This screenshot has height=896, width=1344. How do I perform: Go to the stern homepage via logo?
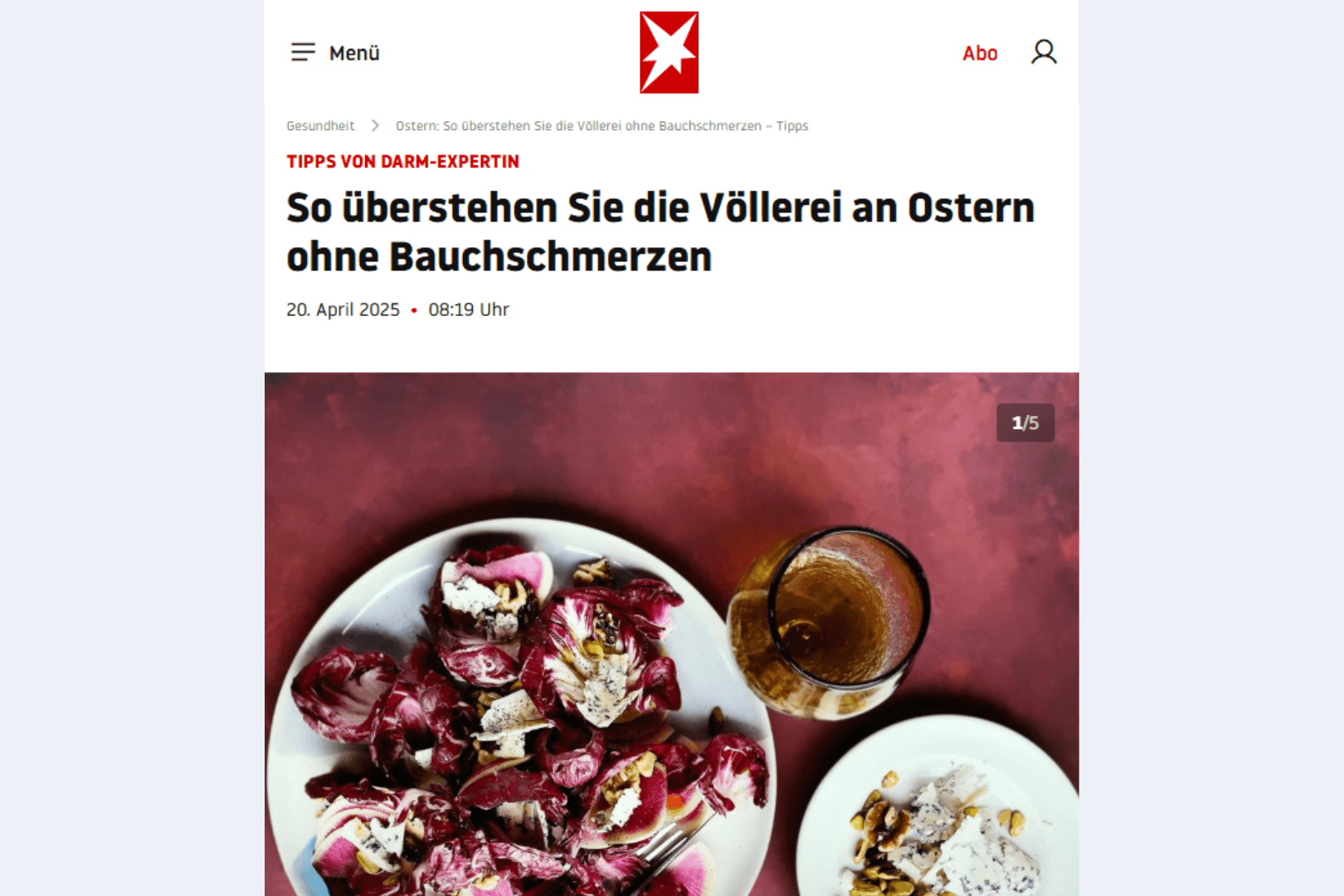point(669,52)
